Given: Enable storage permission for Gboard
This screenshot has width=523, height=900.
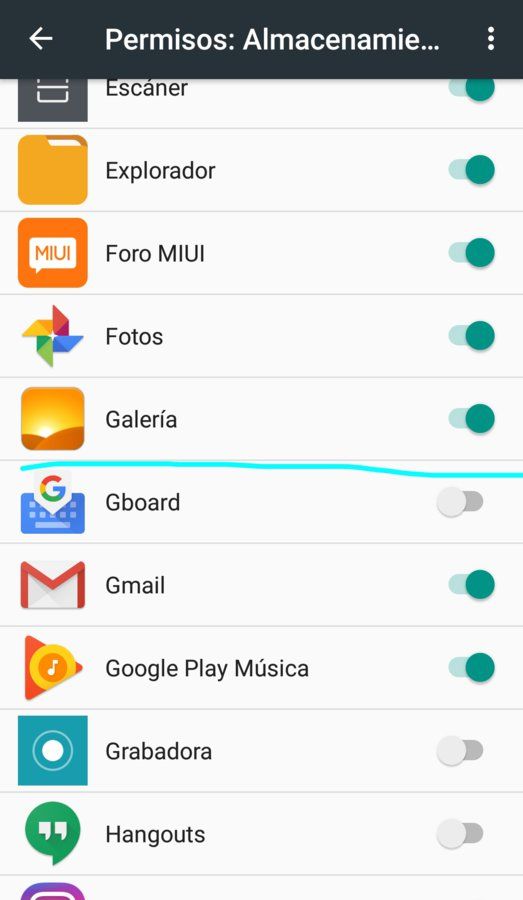Looking at the screenshot, I should point(460,502).
